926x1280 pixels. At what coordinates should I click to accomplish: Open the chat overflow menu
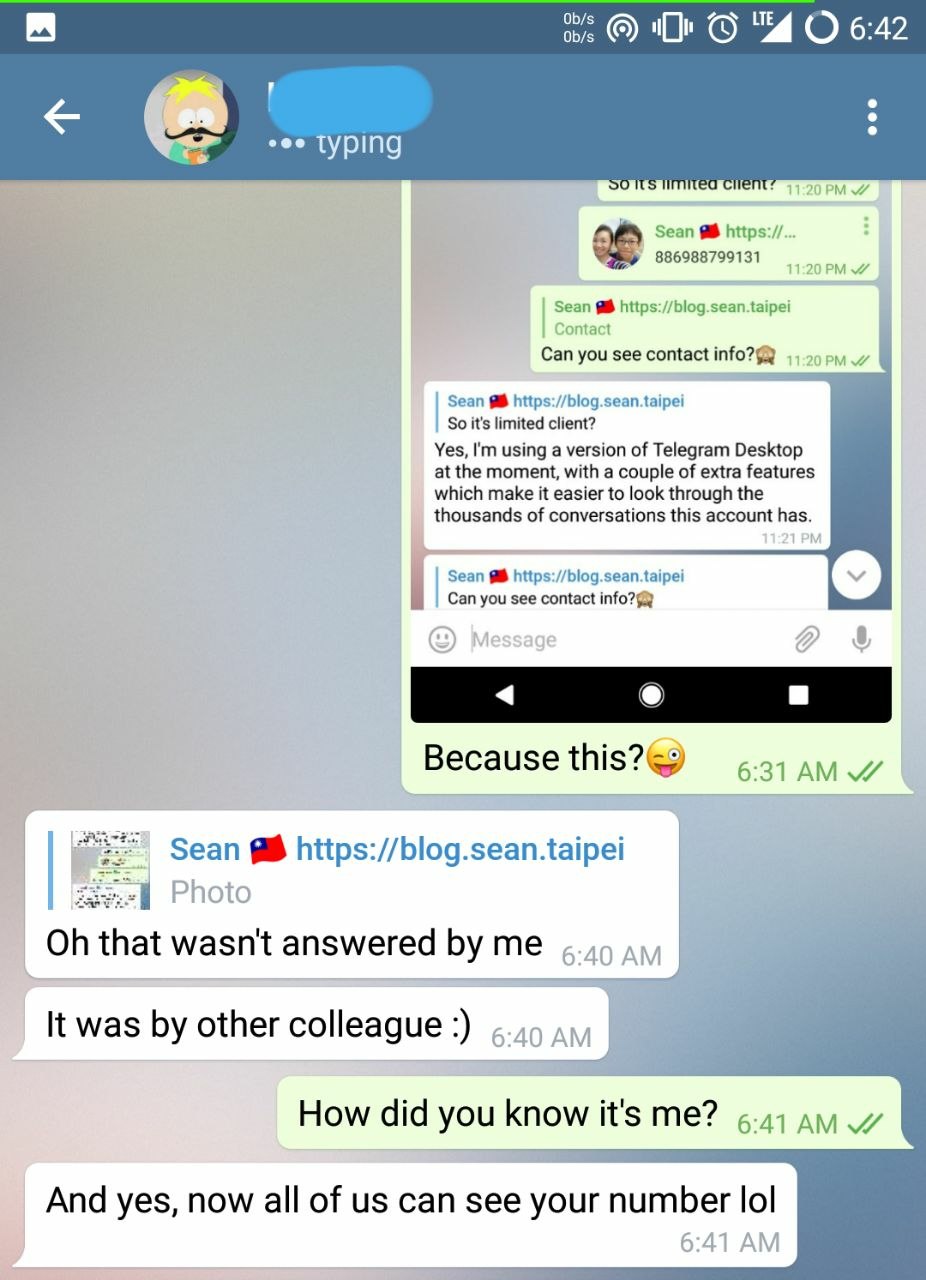pyautogui.click(x=872, y=118)
